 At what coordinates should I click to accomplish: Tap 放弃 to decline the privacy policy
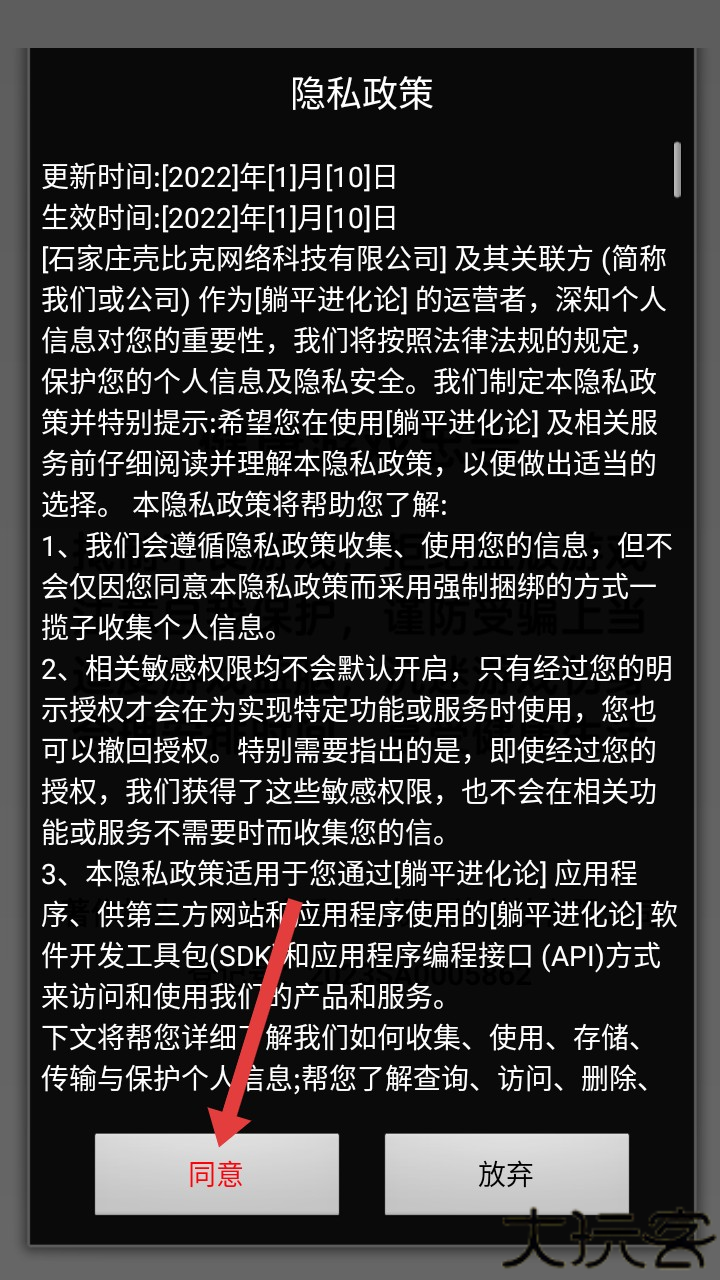(506, 1173)
